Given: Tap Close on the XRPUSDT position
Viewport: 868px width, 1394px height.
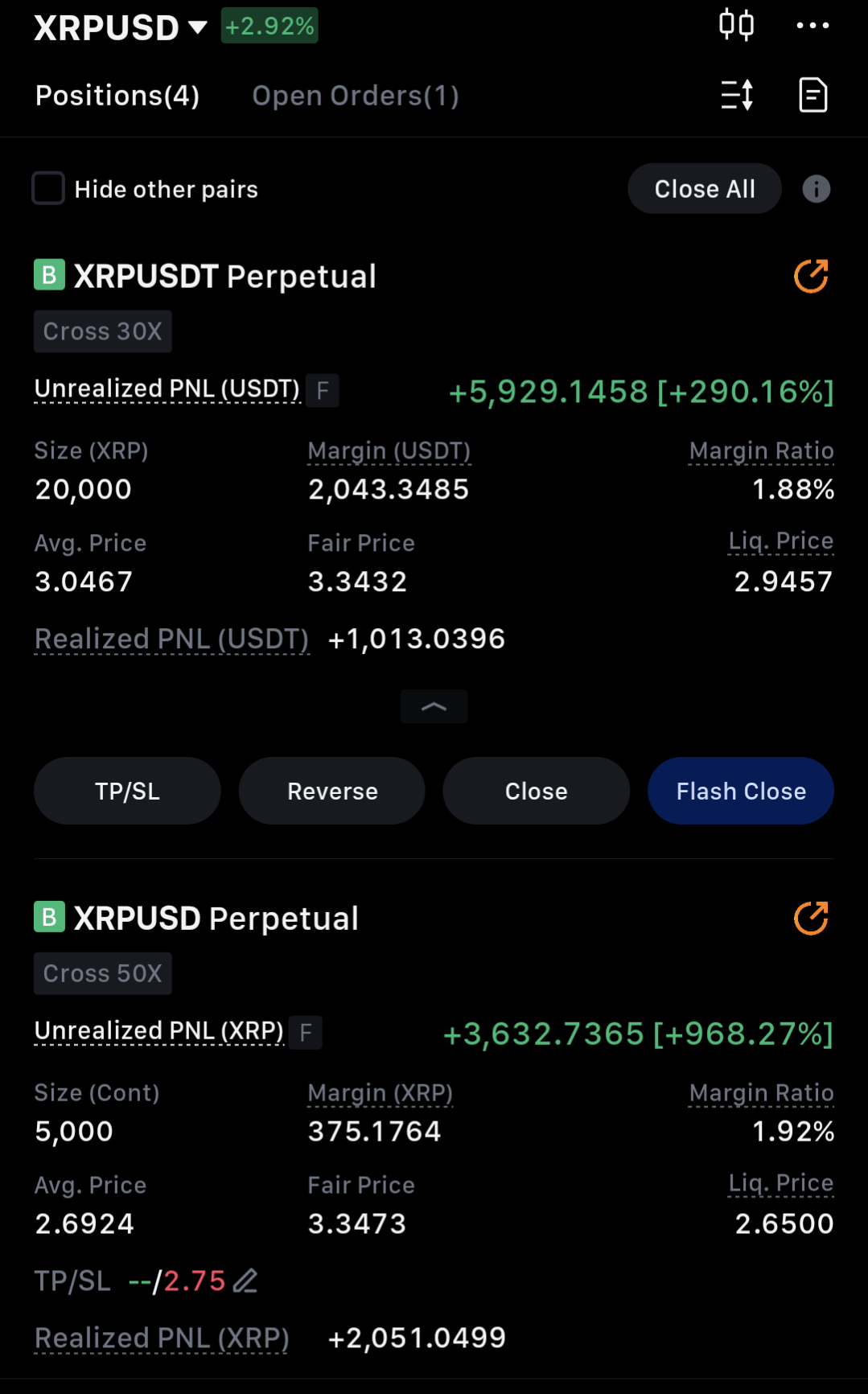Looking at the screenshot, I should (x=536, y=791).
